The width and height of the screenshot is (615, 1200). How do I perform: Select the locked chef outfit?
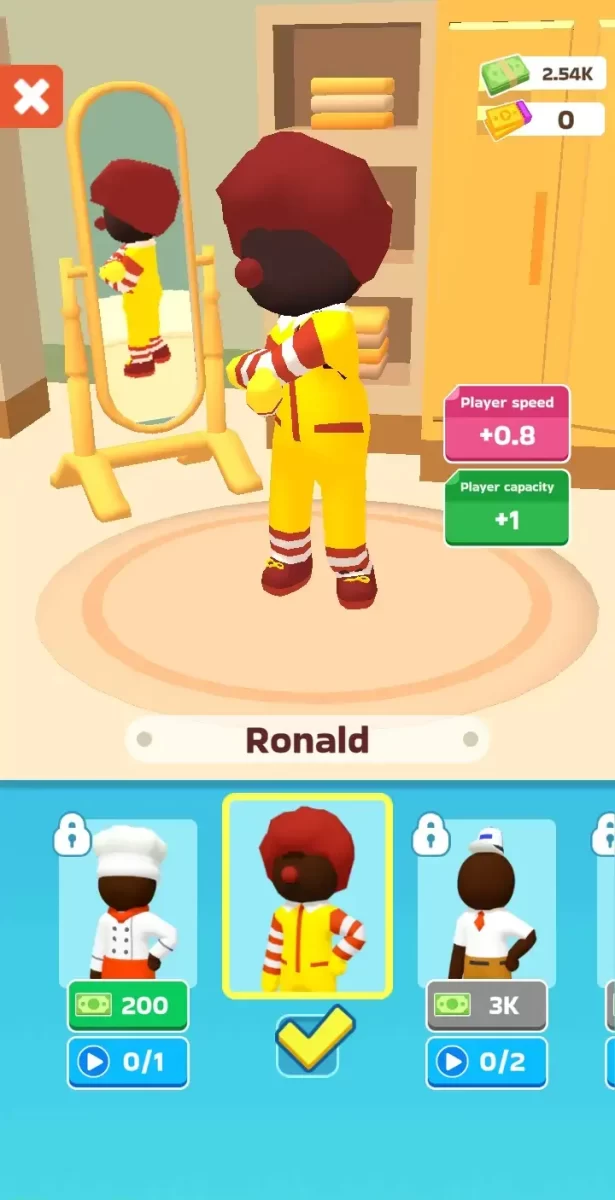coord(128,900)
